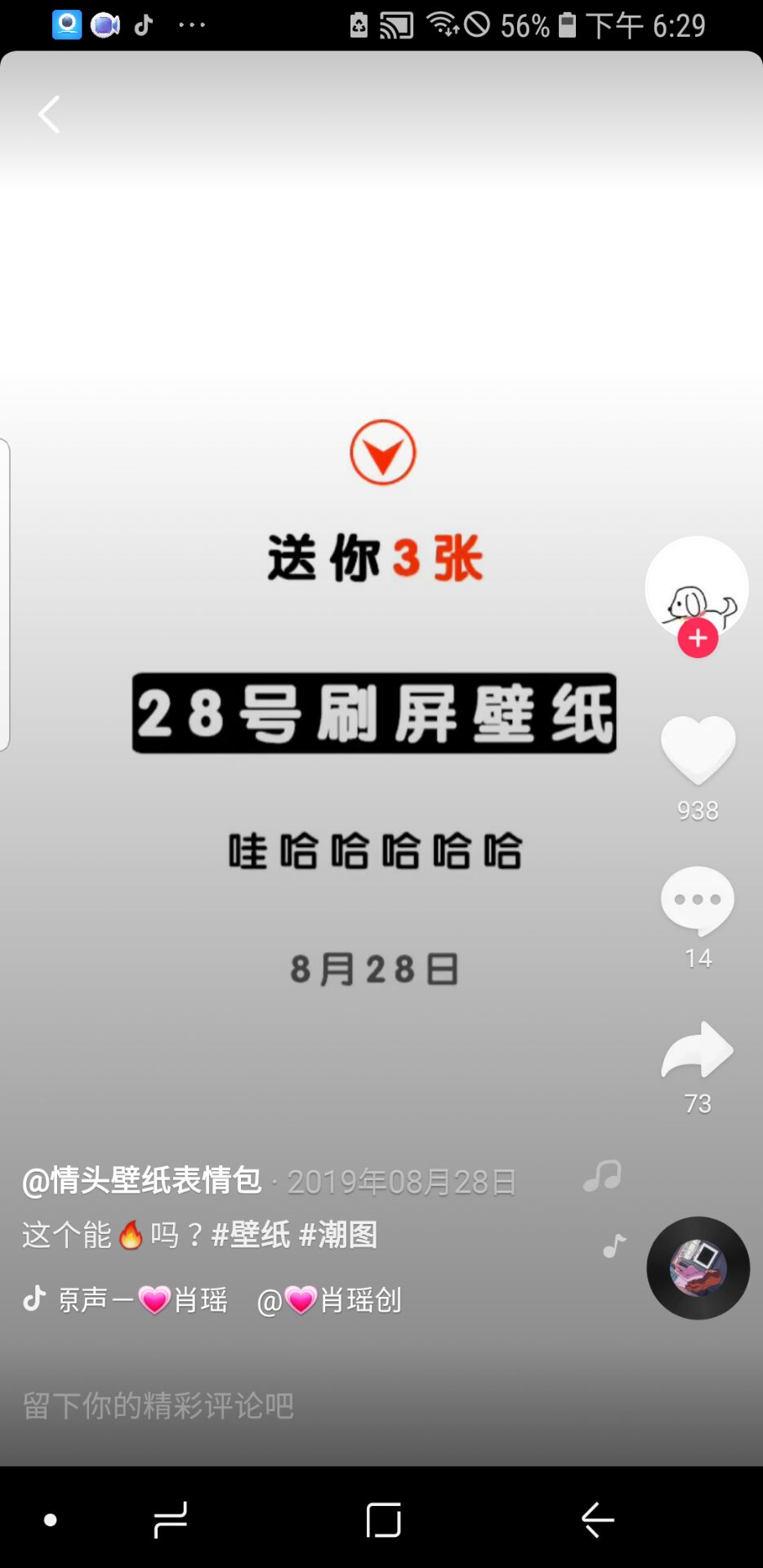The height and width of the screenshot is (1568, 763).
Task: Open the #壁纸 hashtag
Action: [251, 1235]
